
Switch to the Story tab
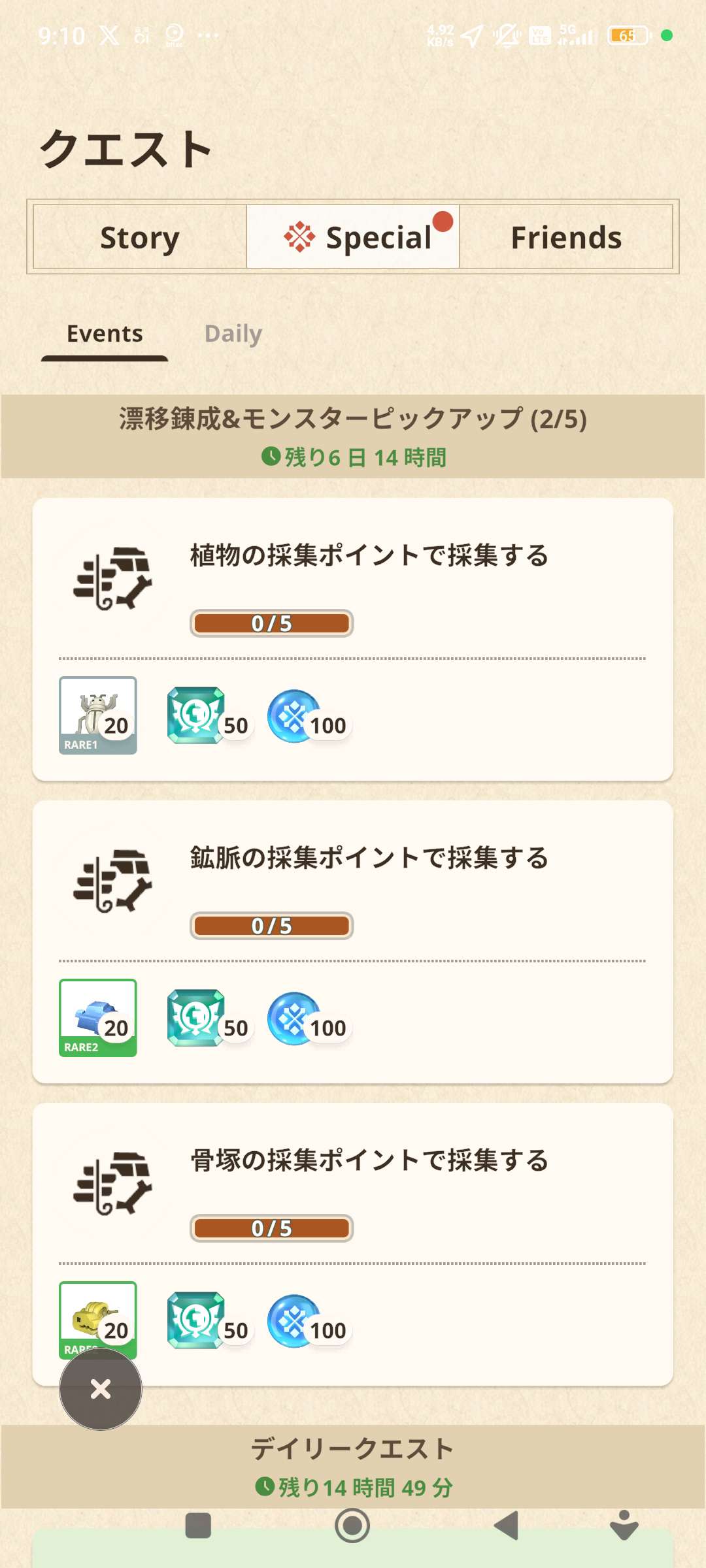coord(139,237)
